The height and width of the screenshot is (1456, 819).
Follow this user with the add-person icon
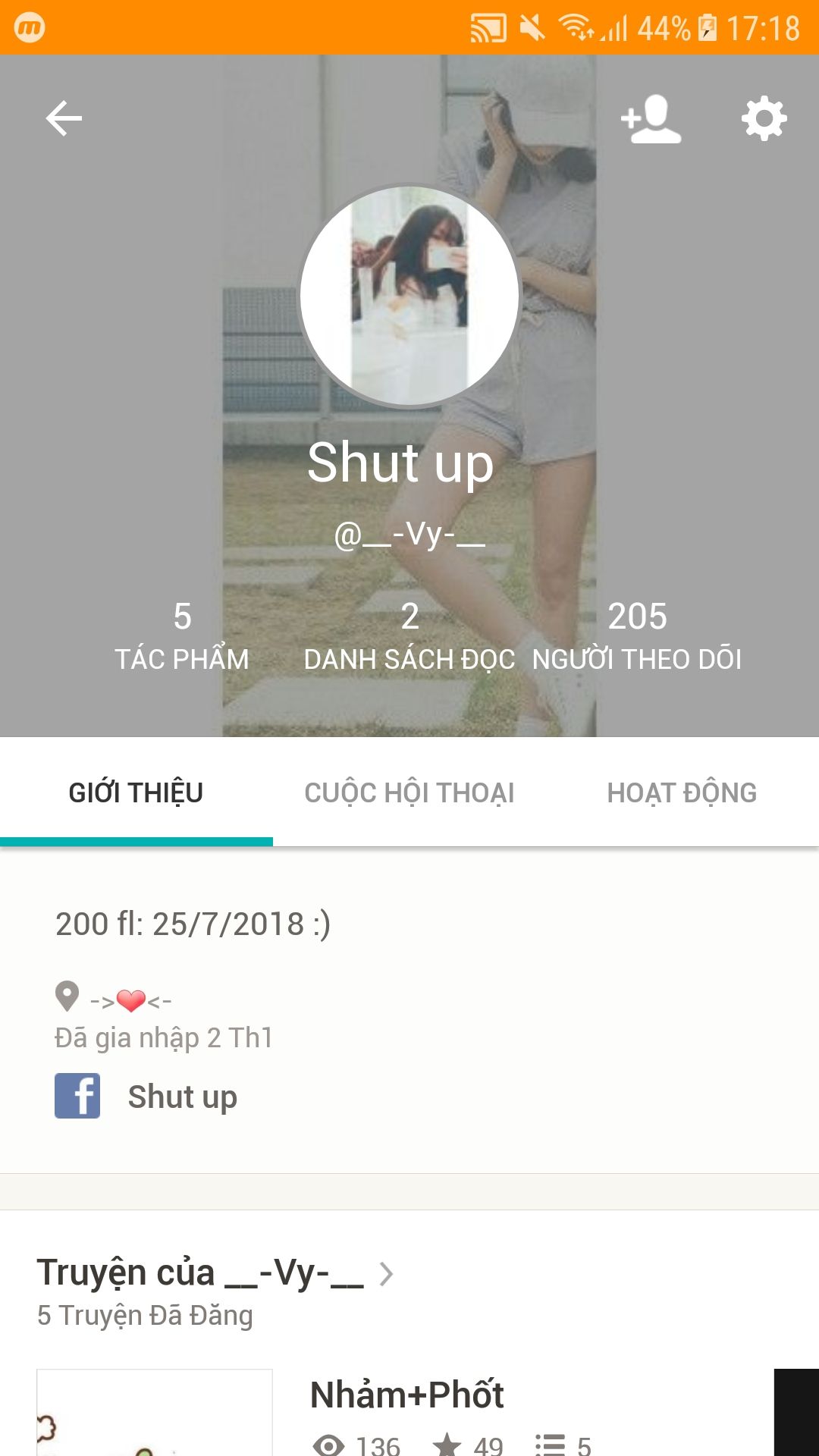(x=651, y=119)
